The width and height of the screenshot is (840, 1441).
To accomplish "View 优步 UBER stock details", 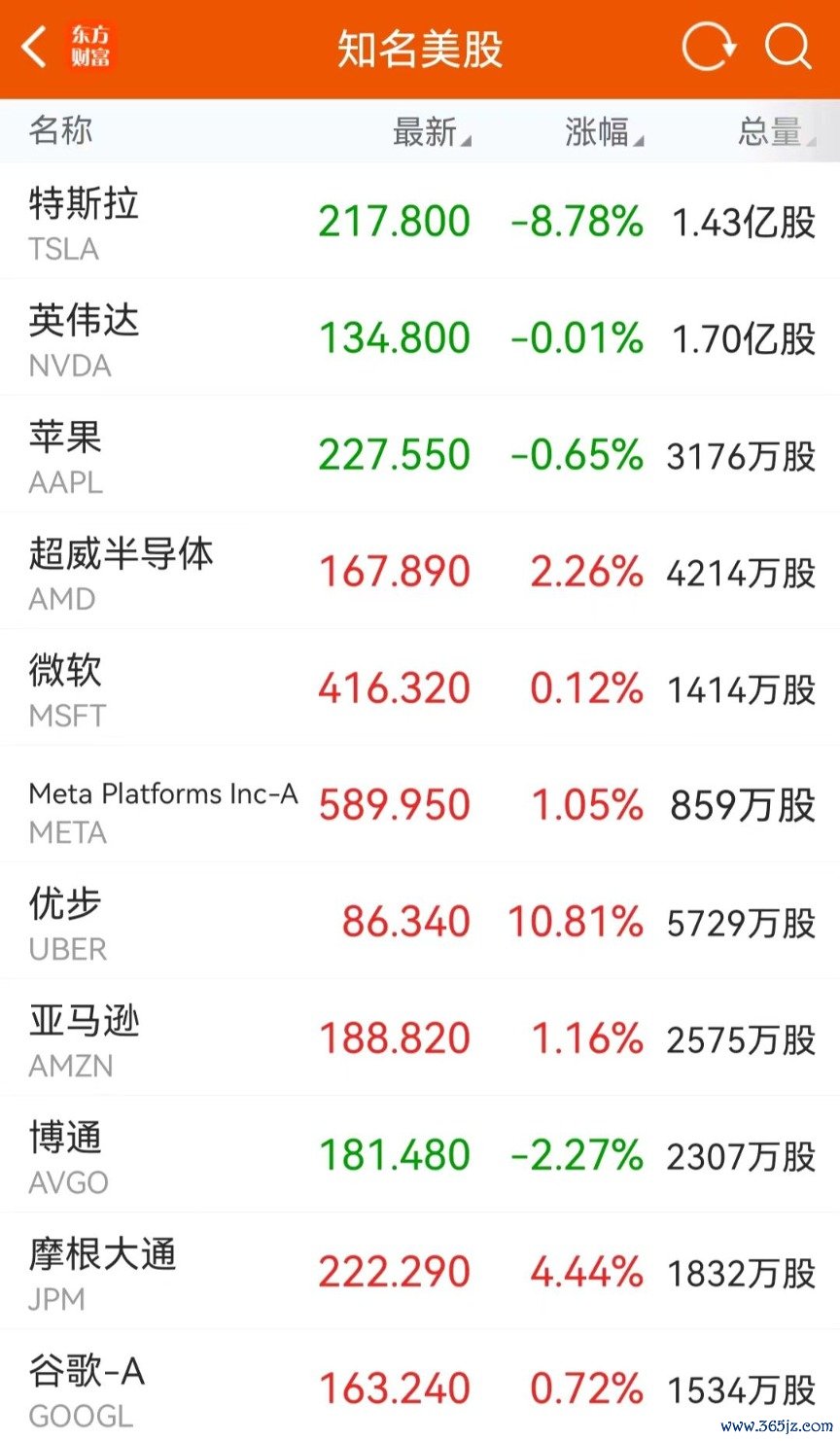I will coord(420,921).
